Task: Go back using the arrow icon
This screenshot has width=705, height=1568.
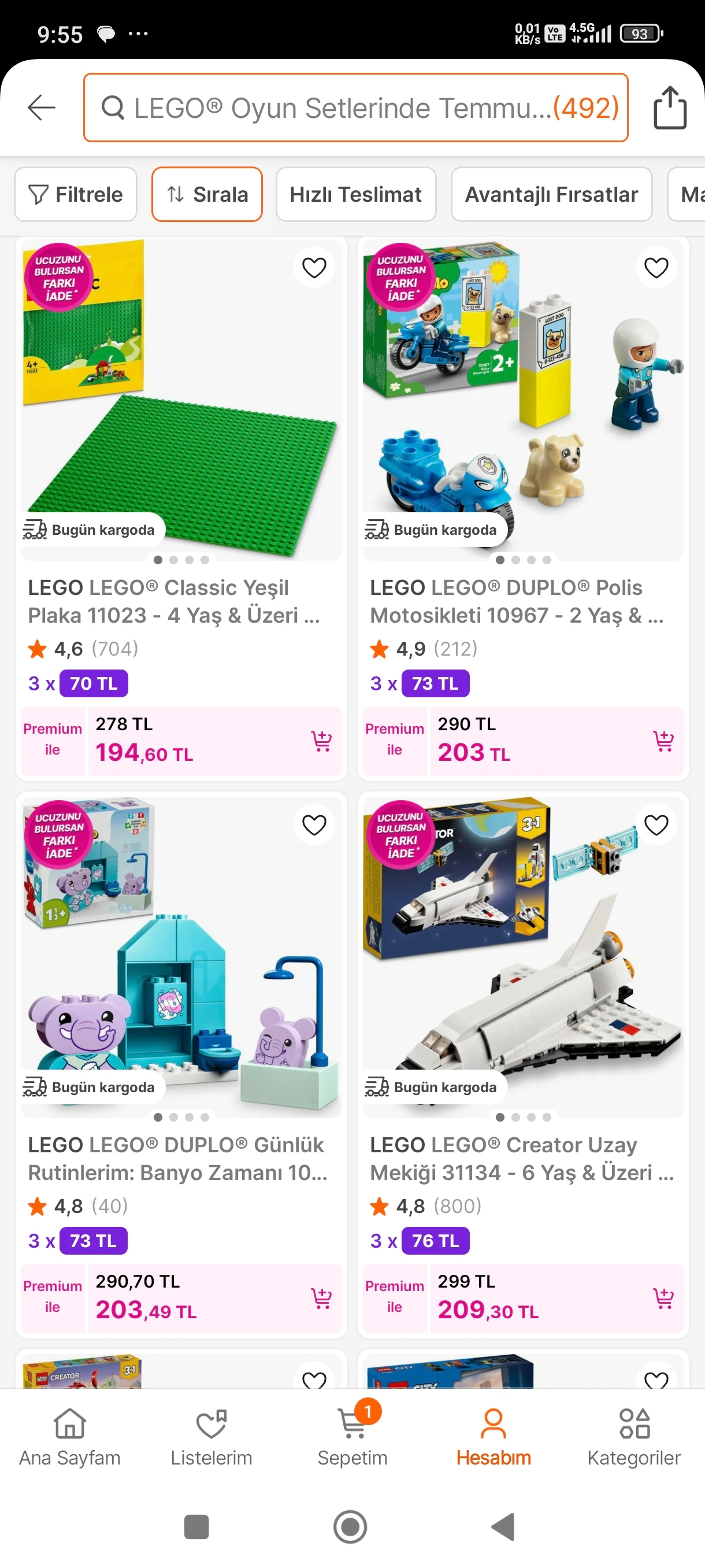Action: coord(42,108)
